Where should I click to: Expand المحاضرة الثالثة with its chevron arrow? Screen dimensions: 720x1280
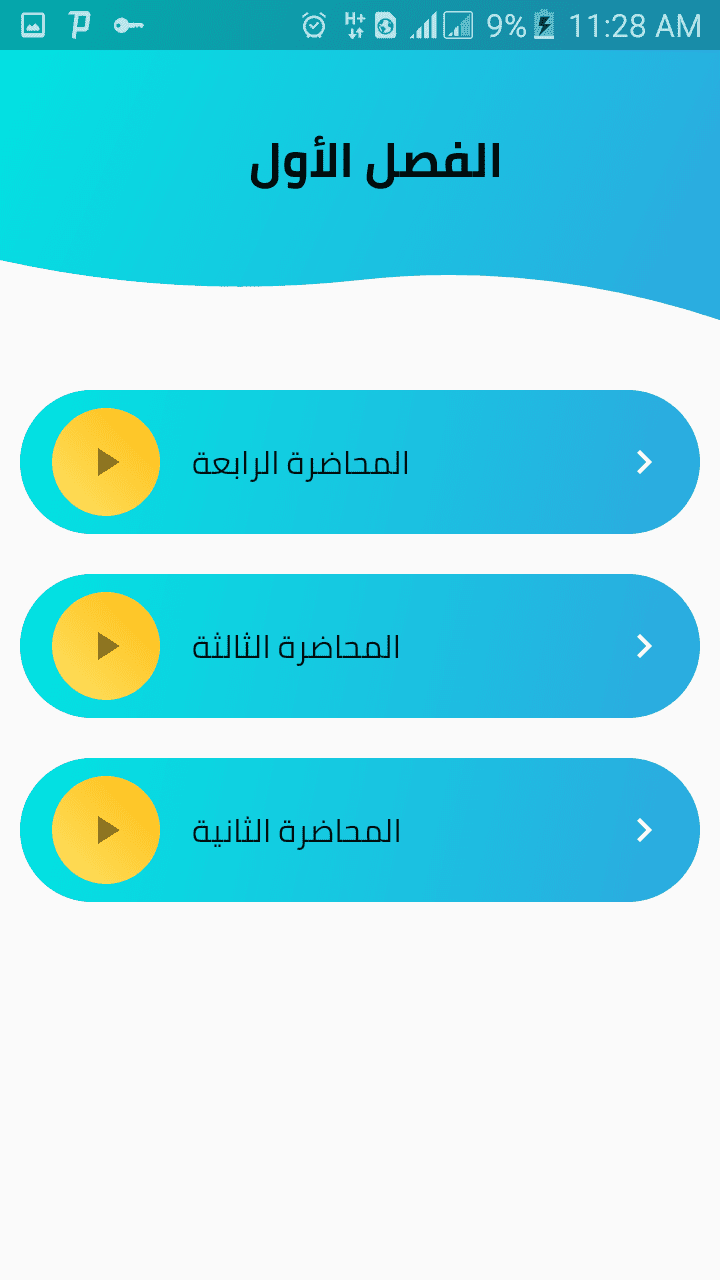pos(644,646)
